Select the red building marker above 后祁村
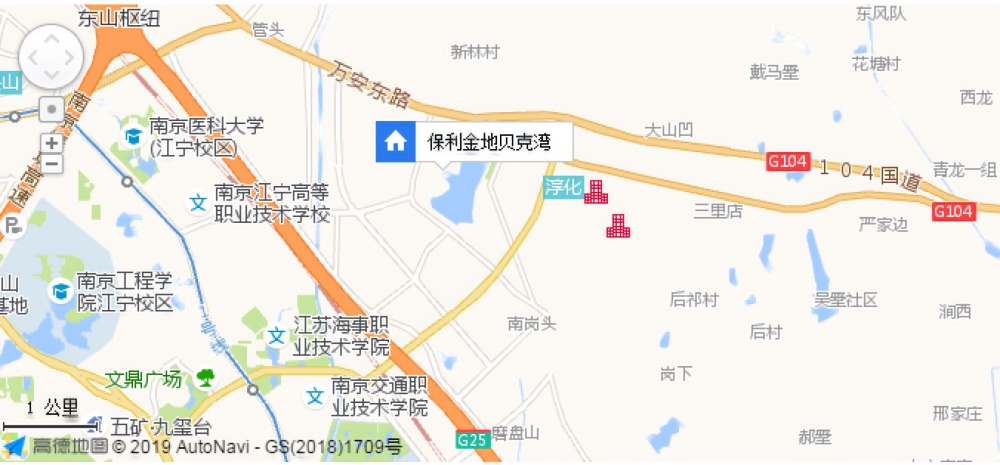The image size is (1000, 465). point(618,226)
